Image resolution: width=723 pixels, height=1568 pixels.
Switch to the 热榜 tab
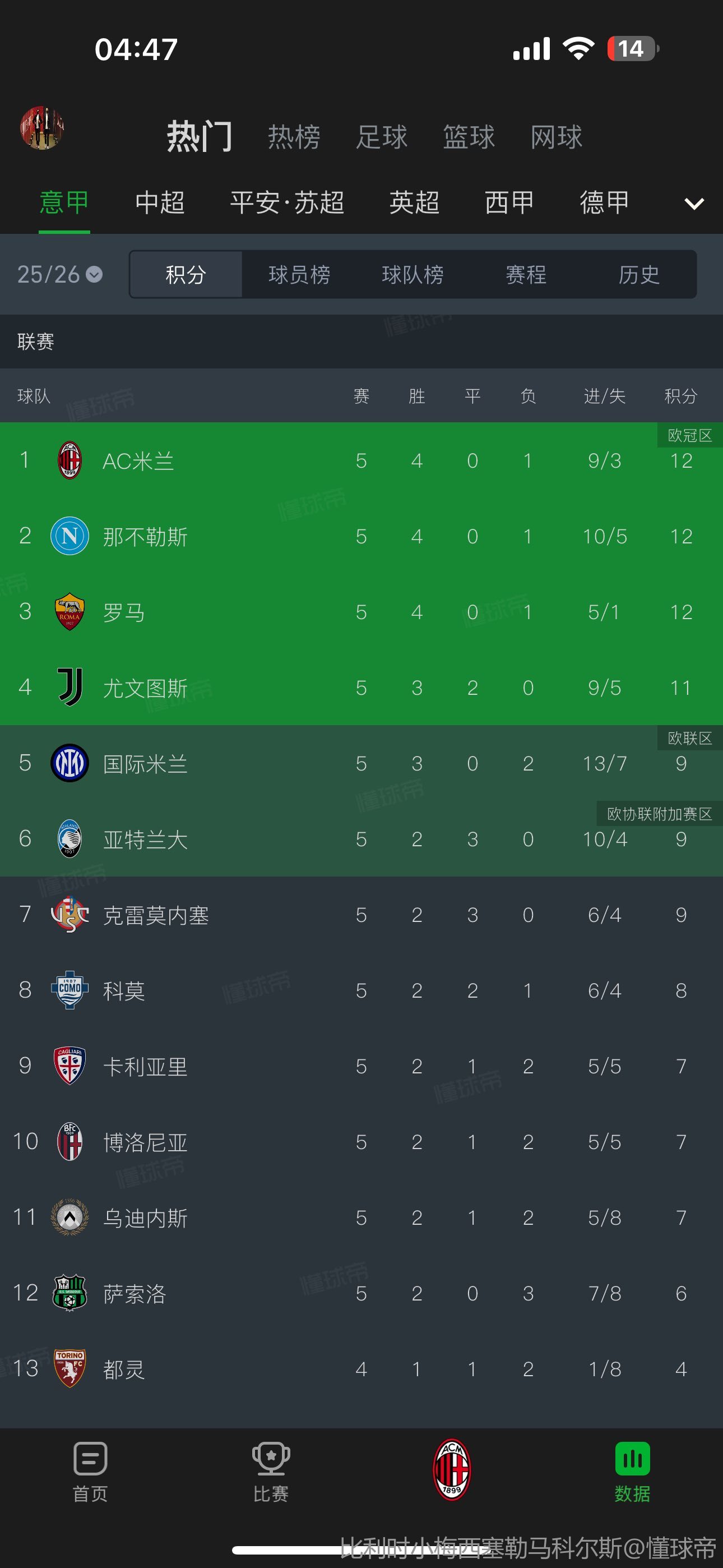(x=294, y=136)
